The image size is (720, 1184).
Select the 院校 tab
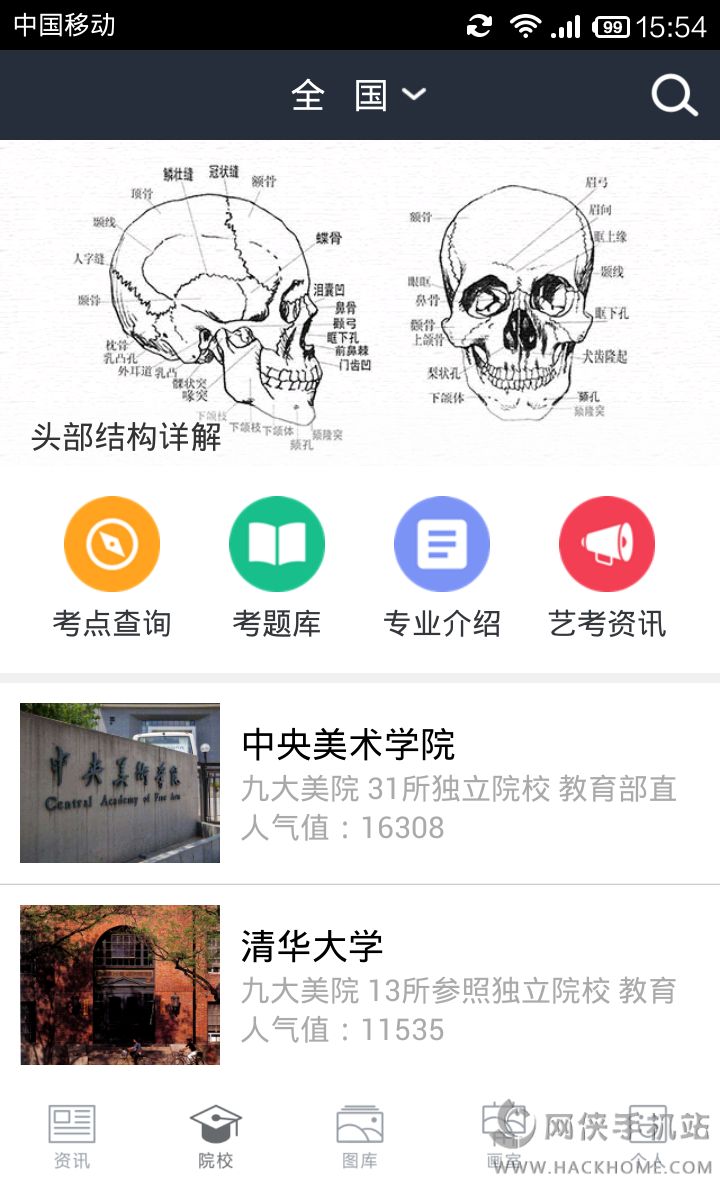tap(216, 1136)
